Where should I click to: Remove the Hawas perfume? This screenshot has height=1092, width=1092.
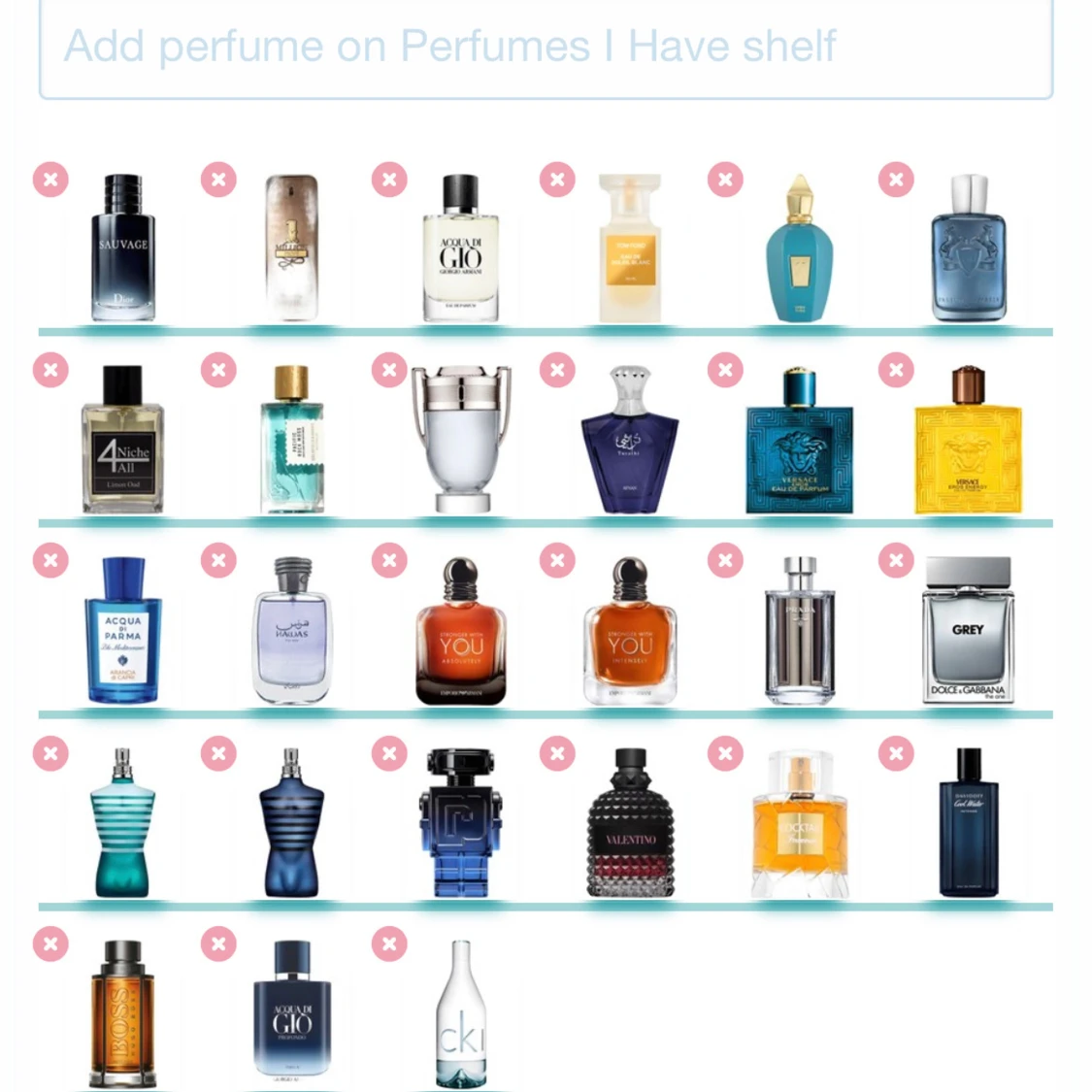pos(218,560)
